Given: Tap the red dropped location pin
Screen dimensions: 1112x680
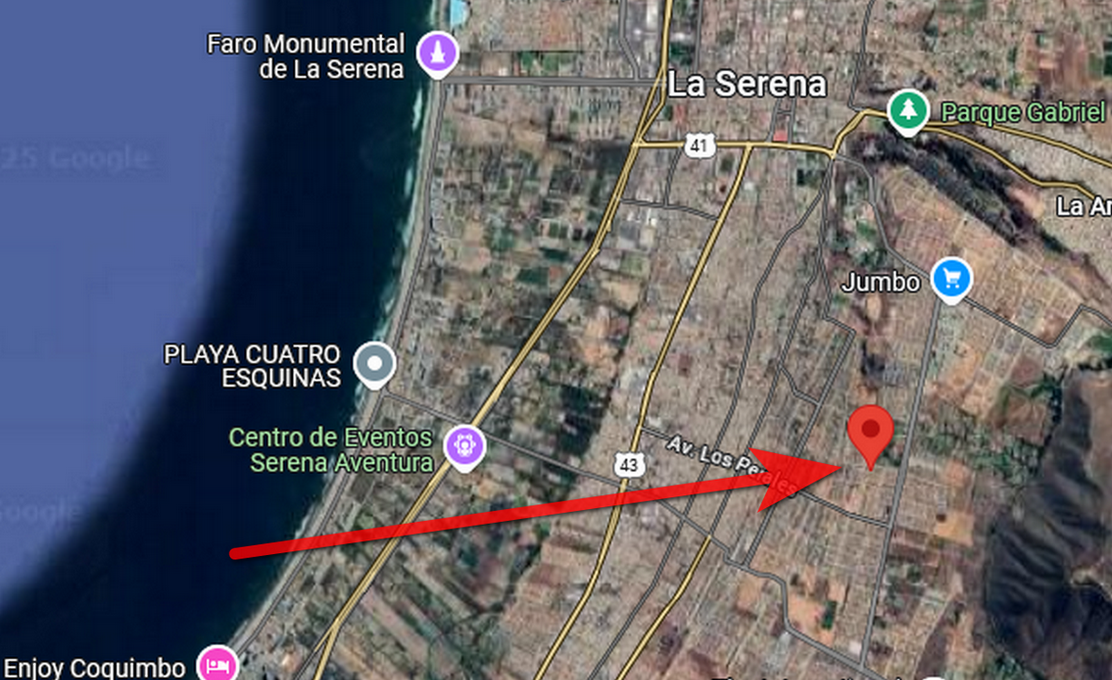Looking at the screenshot, I should 870,432.
